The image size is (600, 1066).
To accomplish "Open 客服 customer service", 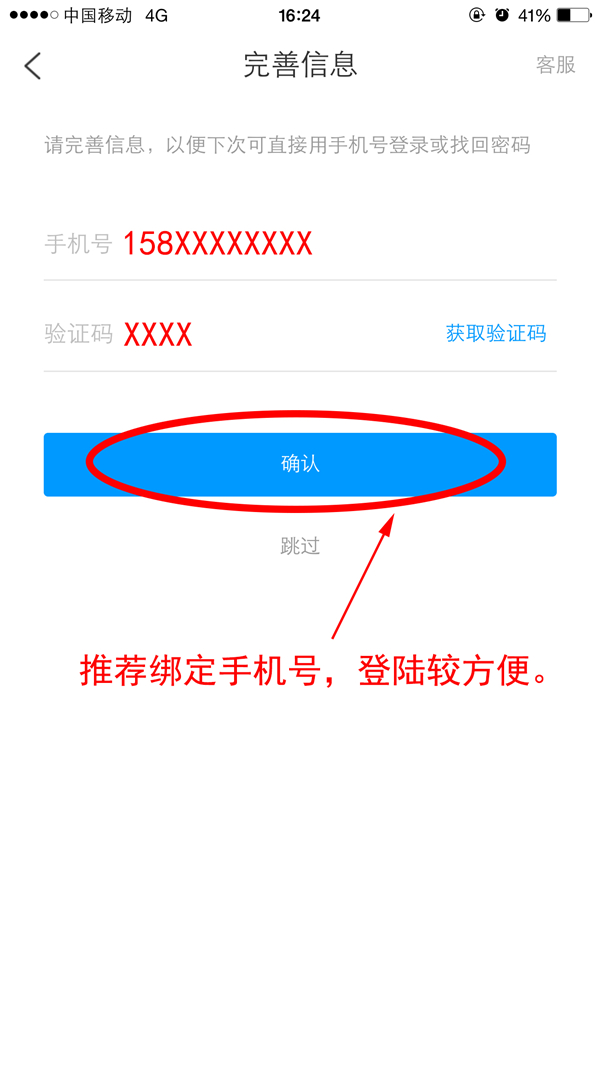I will [x=555, y=65].
